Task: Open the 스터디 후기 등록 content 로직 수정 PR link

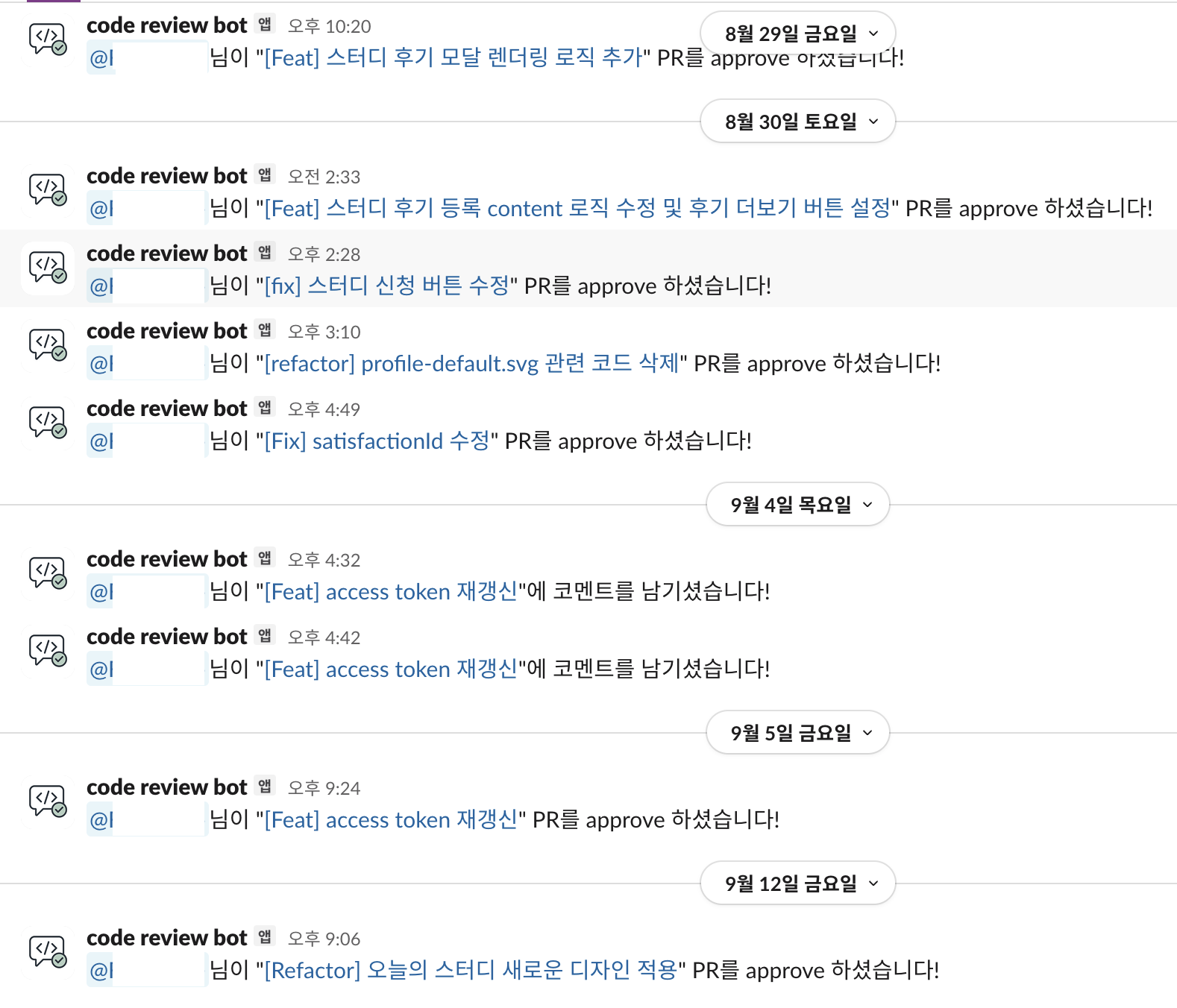Action: [x=577, y=208]
